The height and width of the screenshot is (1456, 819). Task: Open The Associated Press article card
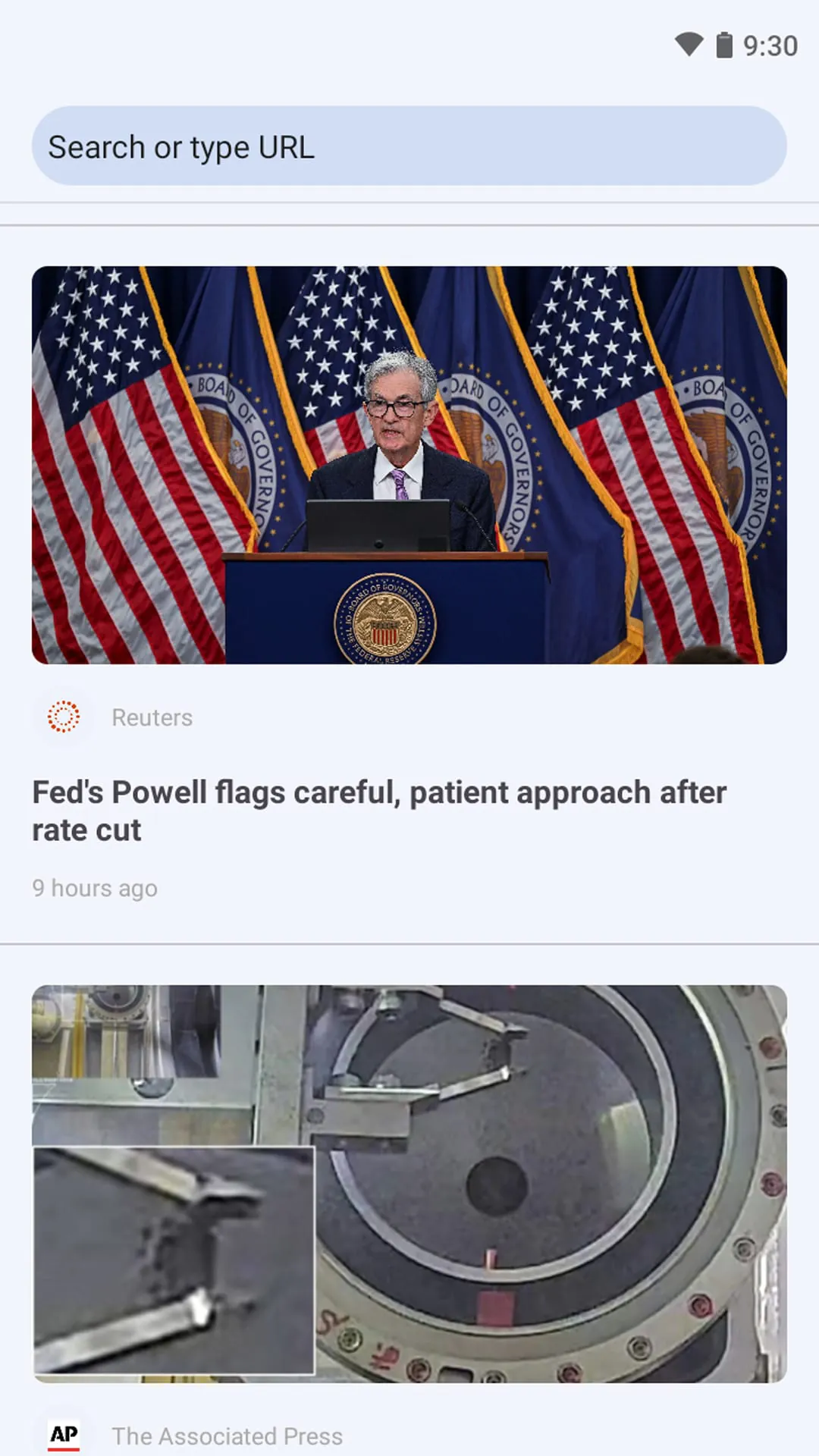409,1183
